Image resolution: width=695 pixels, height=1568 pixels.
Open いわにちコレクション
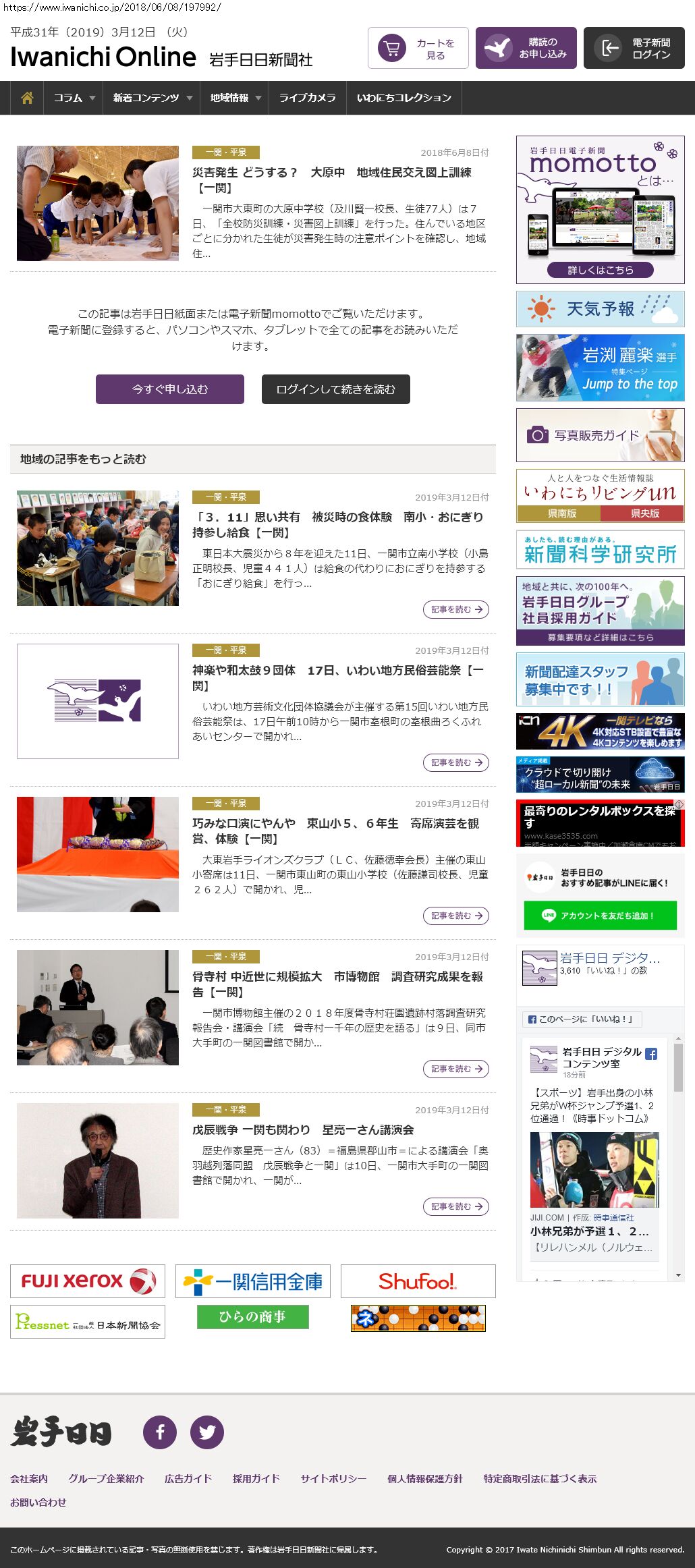[x=404, y=98]
